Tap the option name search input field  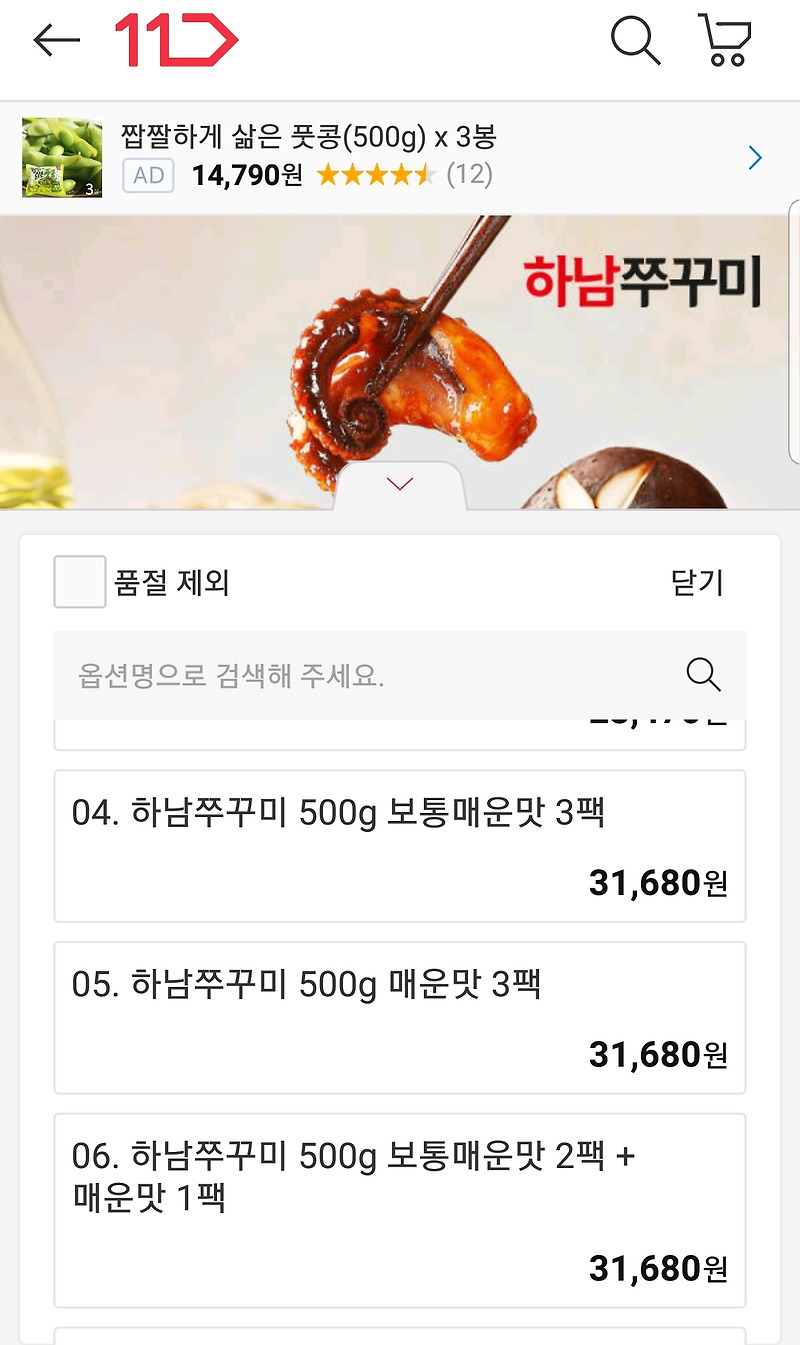tap(350, 674)
